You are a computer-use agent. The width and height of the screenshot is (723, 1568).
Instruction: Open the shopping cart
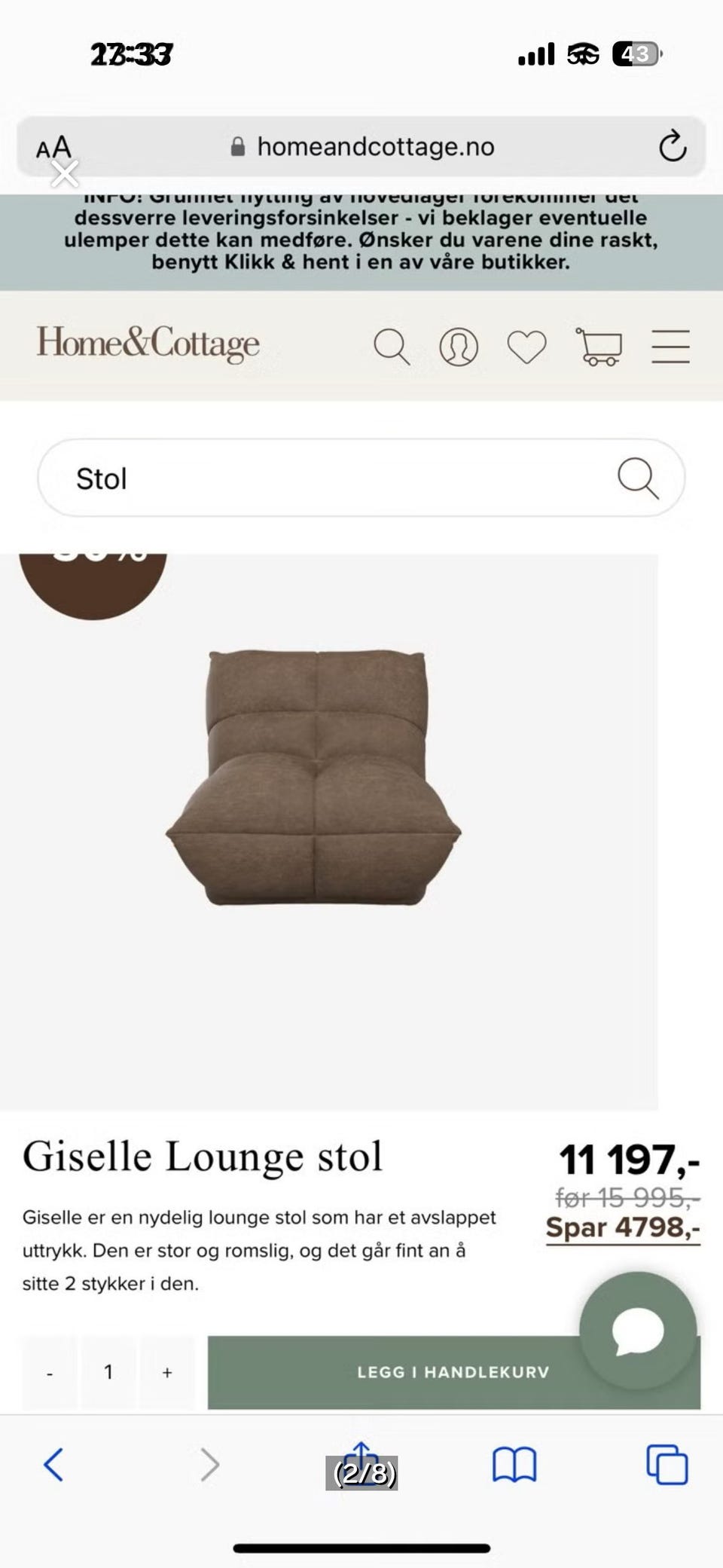pyautogui.click(x=599, y=347)
